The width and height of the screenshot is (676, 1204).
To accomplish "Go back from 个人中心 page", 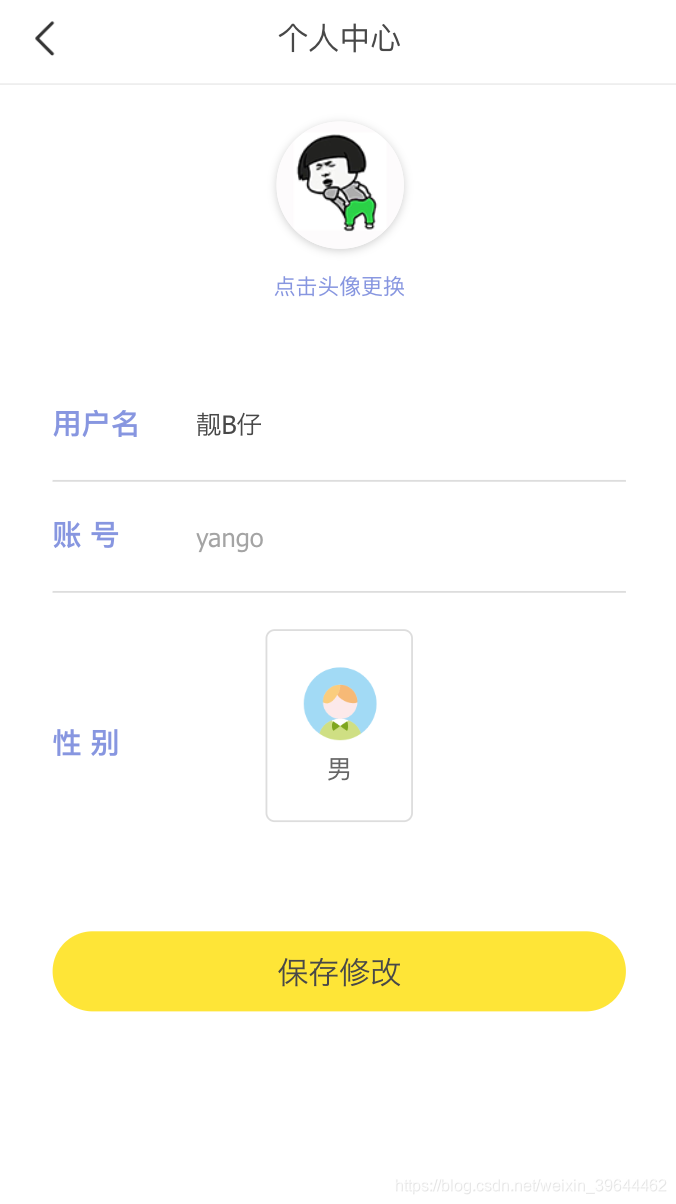I will pos(45,40).
